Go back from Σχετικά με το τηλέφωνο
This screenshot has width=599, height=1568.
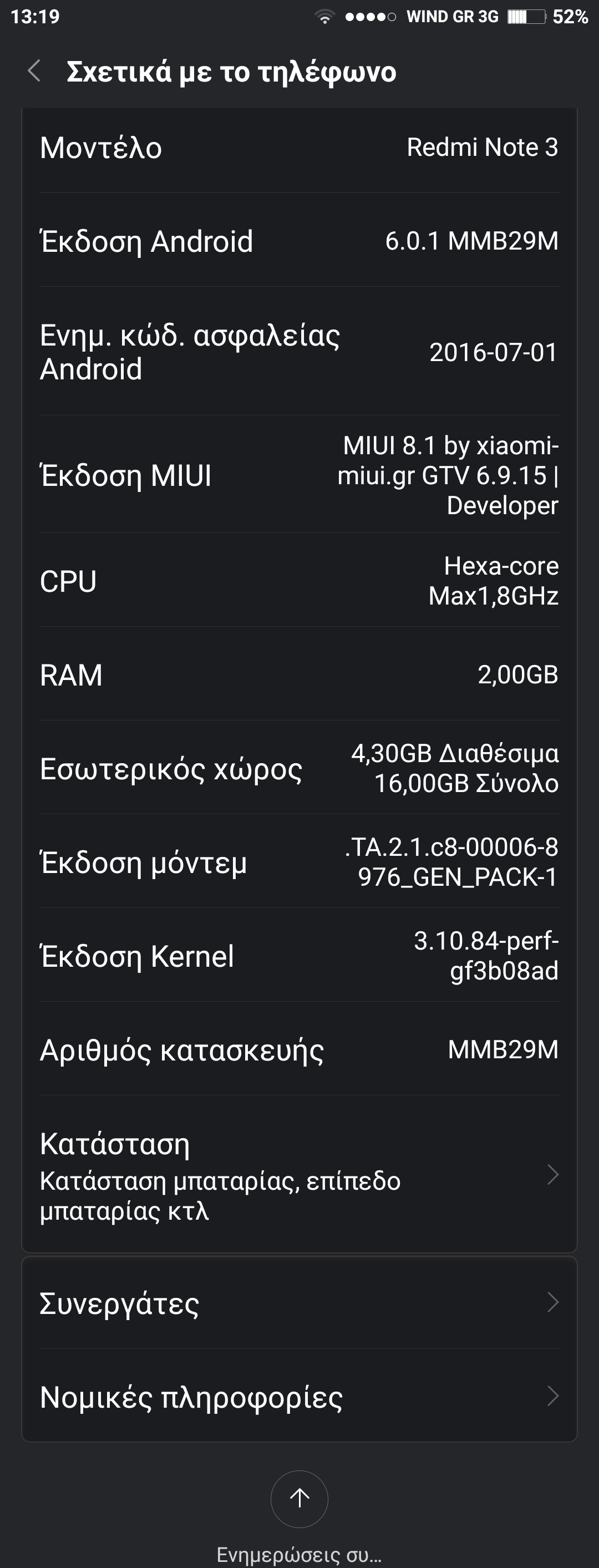click(34, 71)
